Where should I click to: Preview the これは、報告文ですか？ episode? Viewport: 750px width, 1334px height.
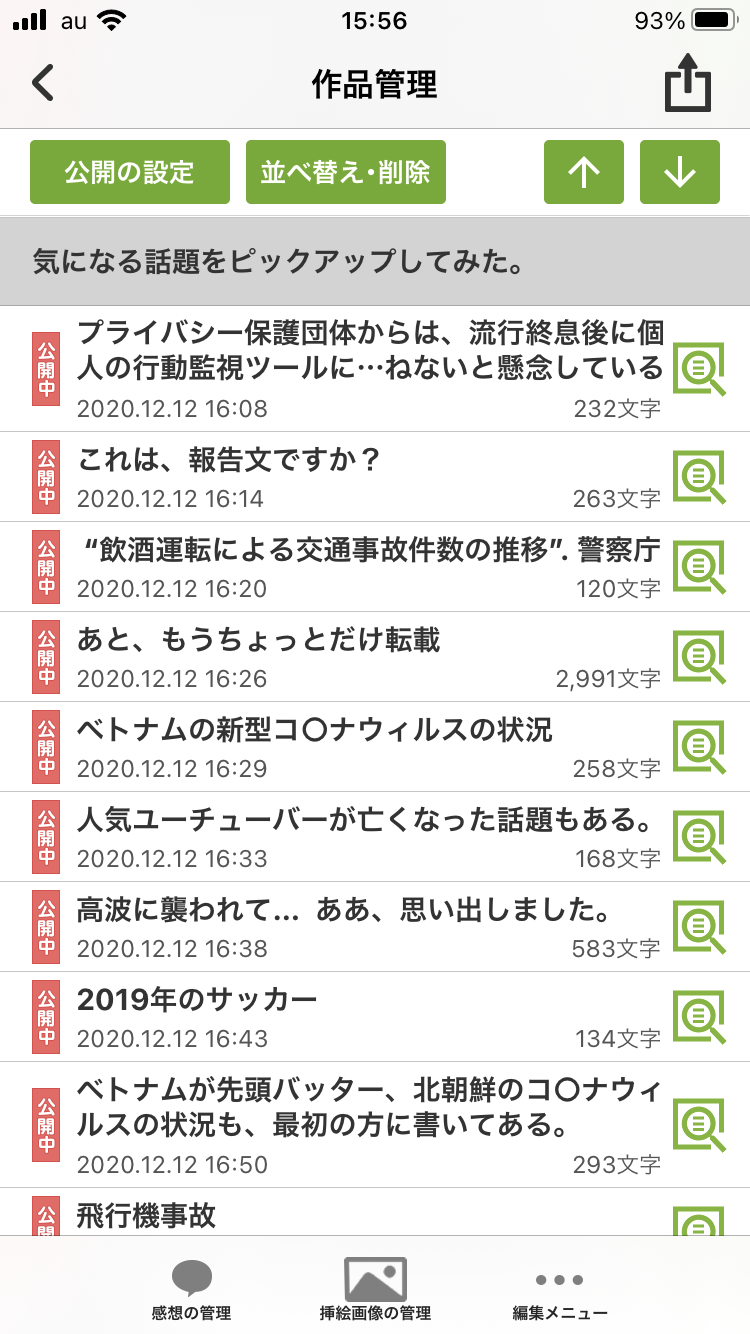click(698, 477)
